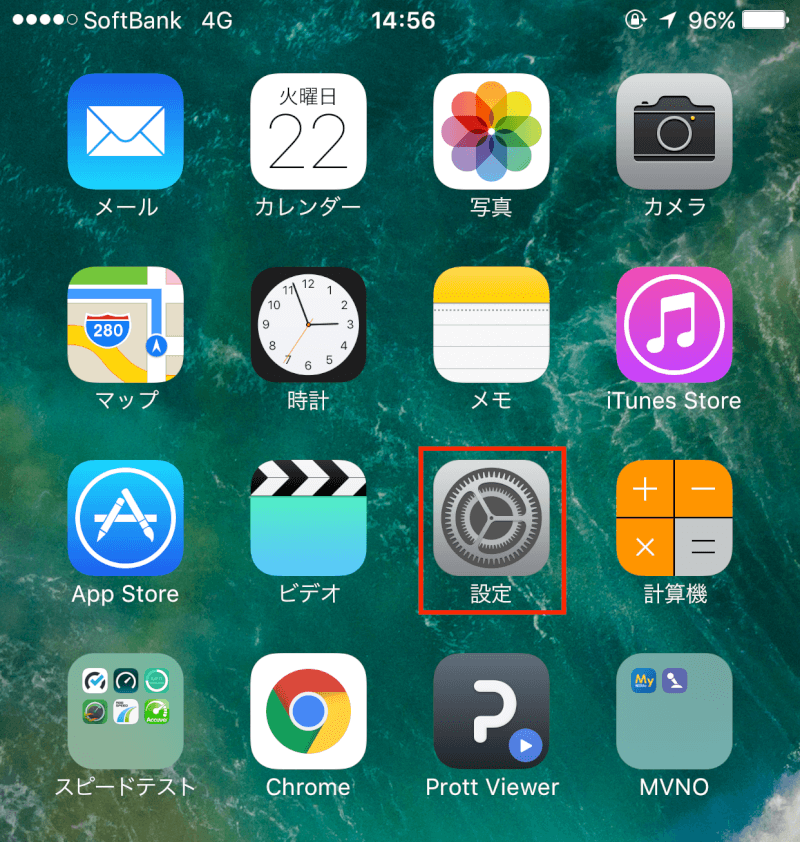Launch the カメラ app

[x=674, y=132]
